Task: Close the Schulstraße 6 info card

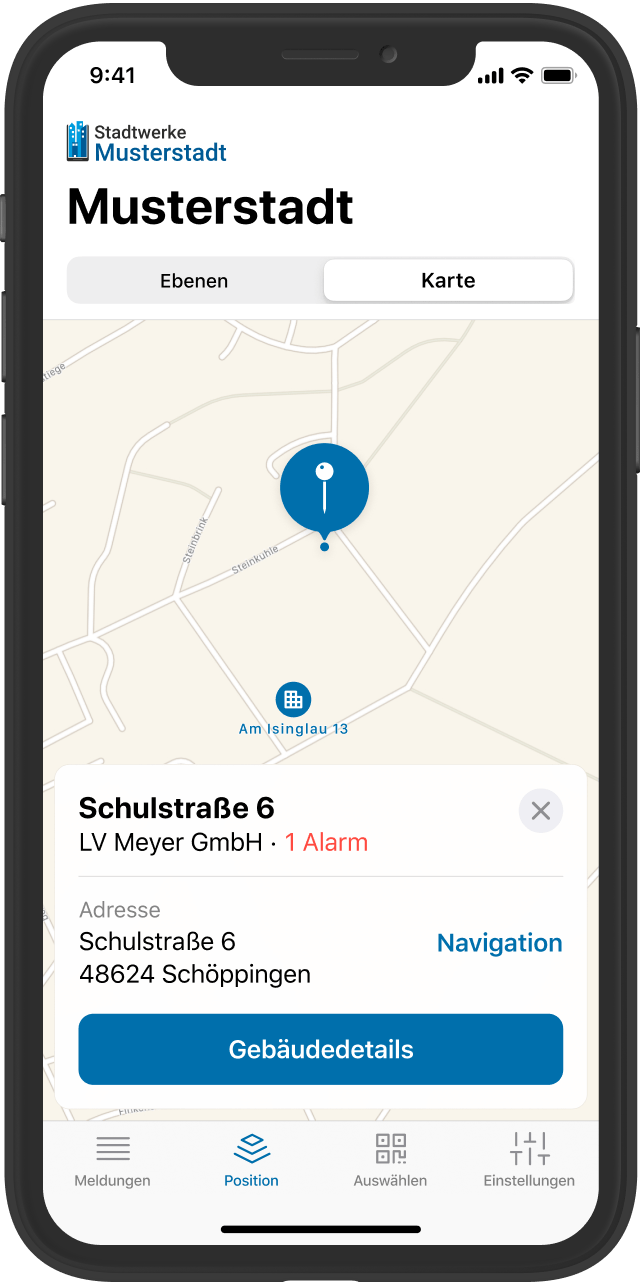Action: point(541,810)
